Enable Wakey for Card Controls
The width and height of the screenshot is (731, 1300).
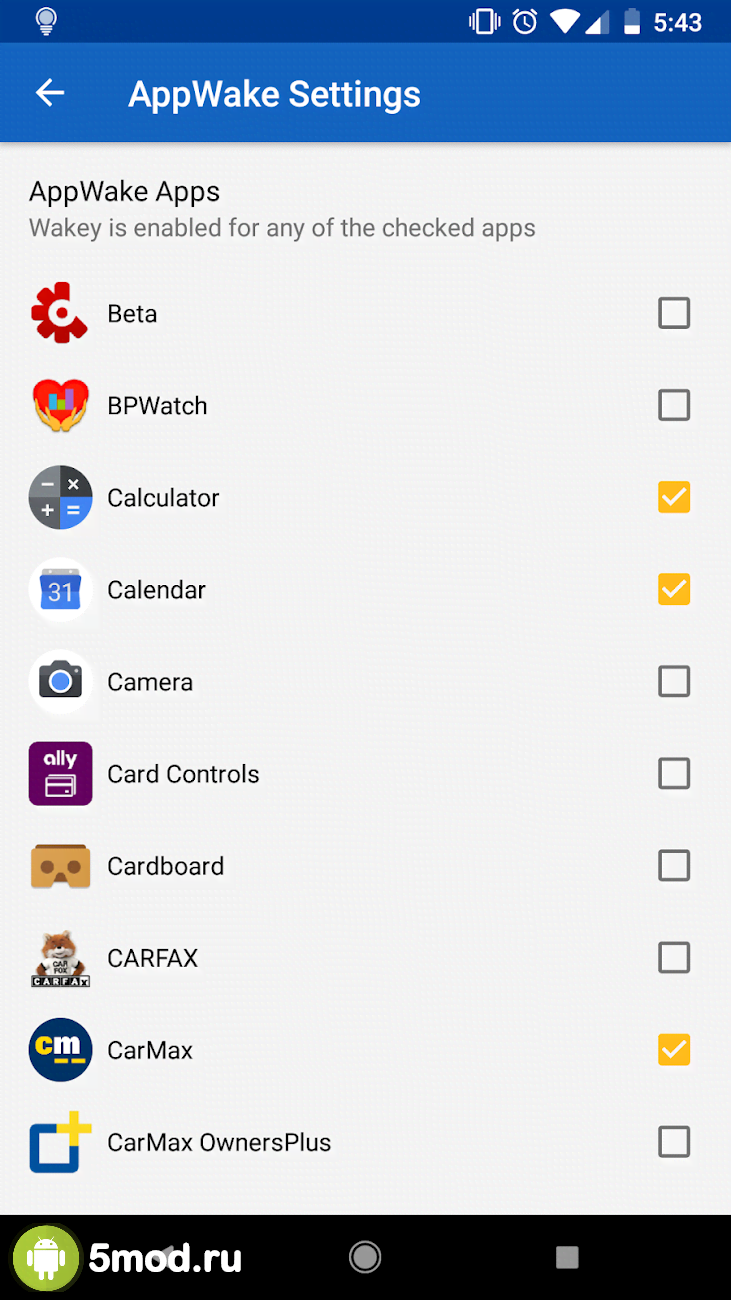point(673,773)
